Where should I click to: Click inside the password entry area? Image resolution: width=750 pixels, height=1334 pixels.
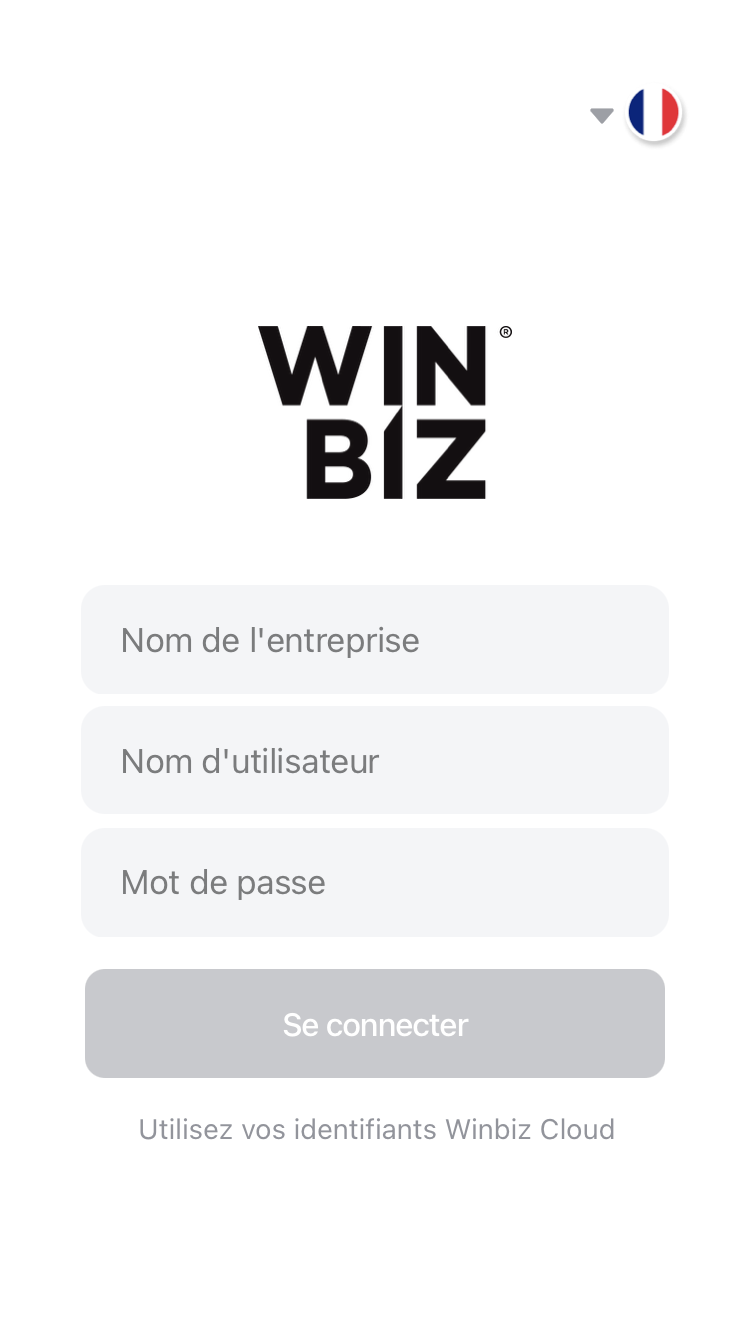[x=375, y=882]
